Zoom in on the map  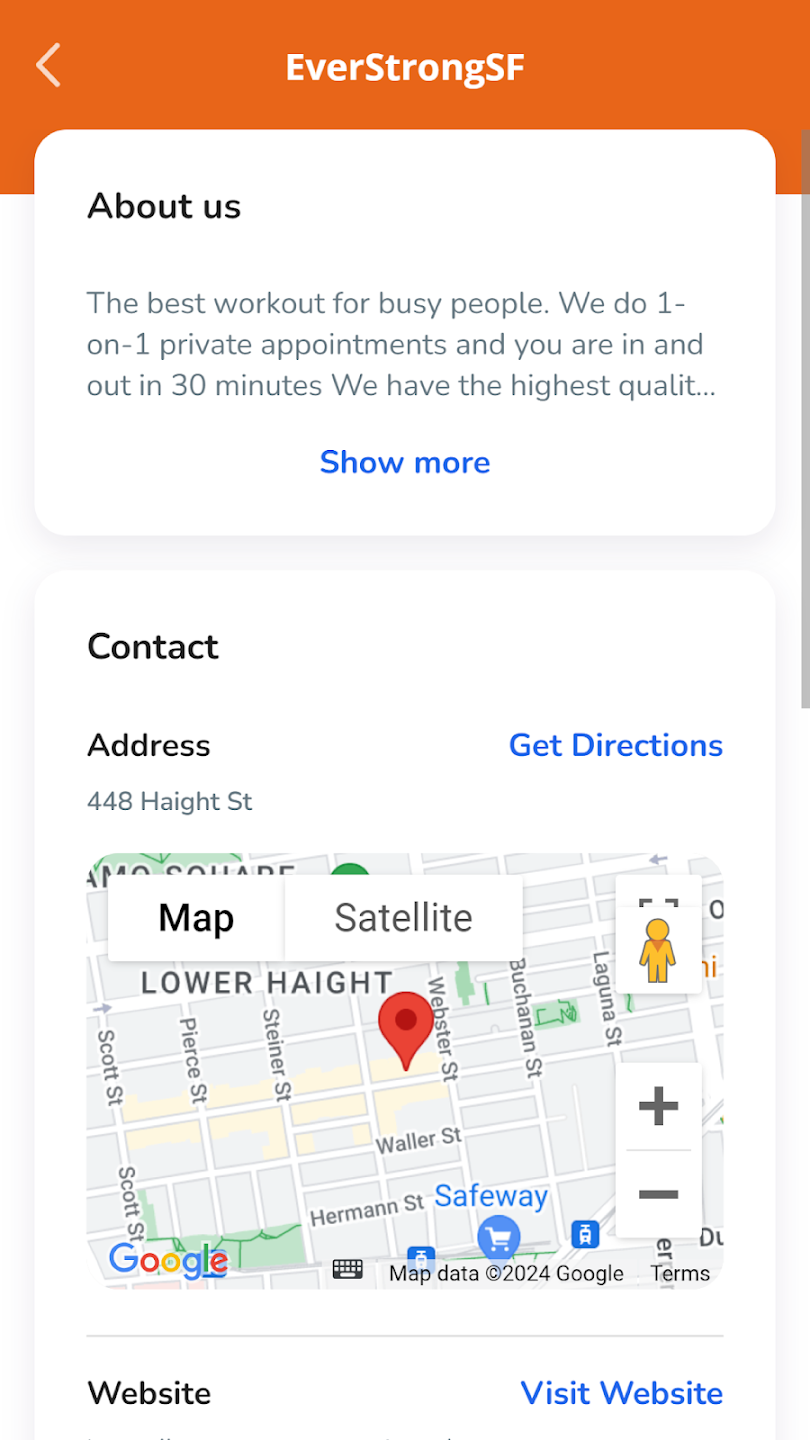click(658, 1106)
